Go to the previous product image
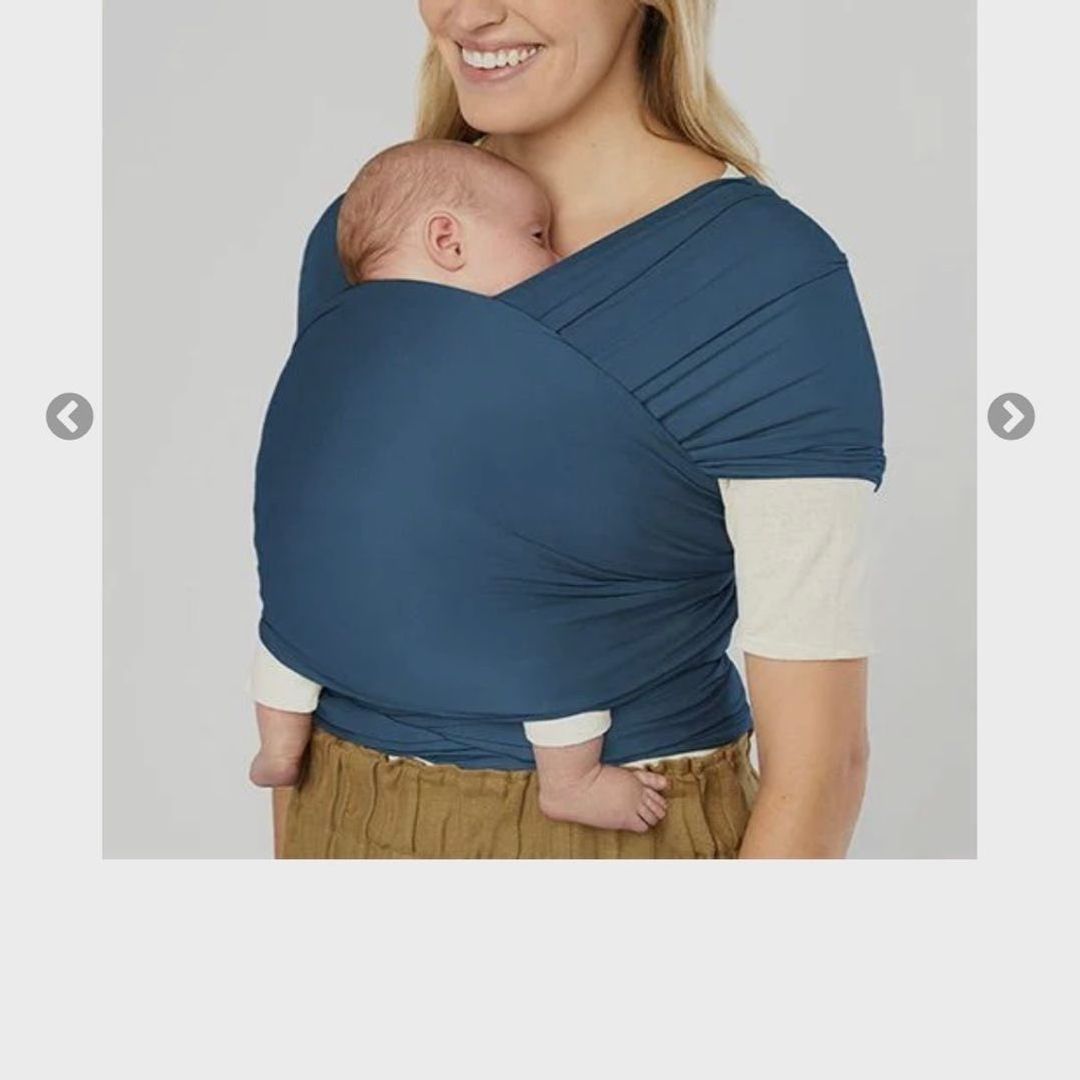The width and height of the screenshot is (1080, 1080). [x=69, y=416]
